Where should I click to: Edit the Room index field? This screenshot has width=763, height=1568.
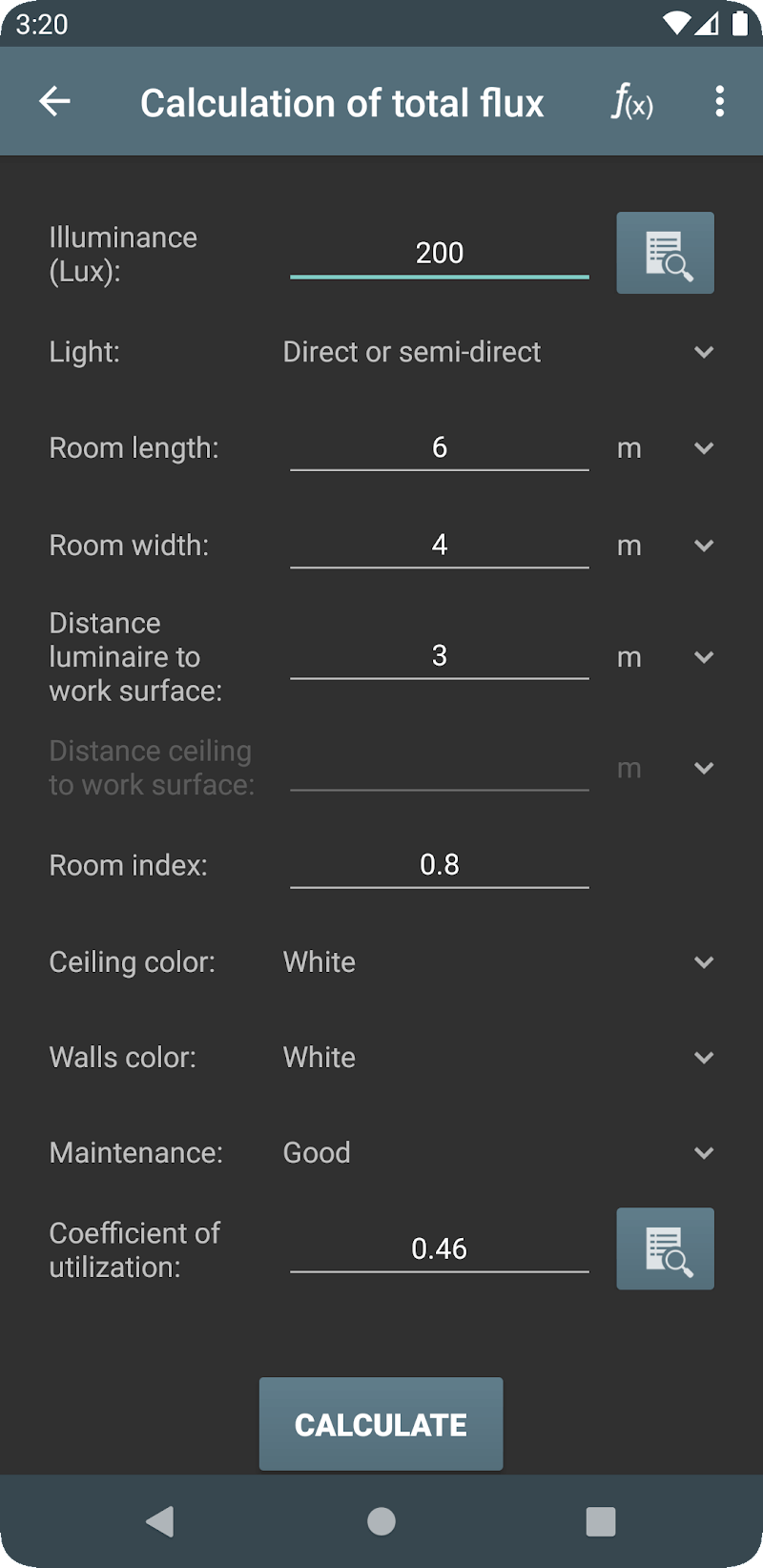(439, 865)
